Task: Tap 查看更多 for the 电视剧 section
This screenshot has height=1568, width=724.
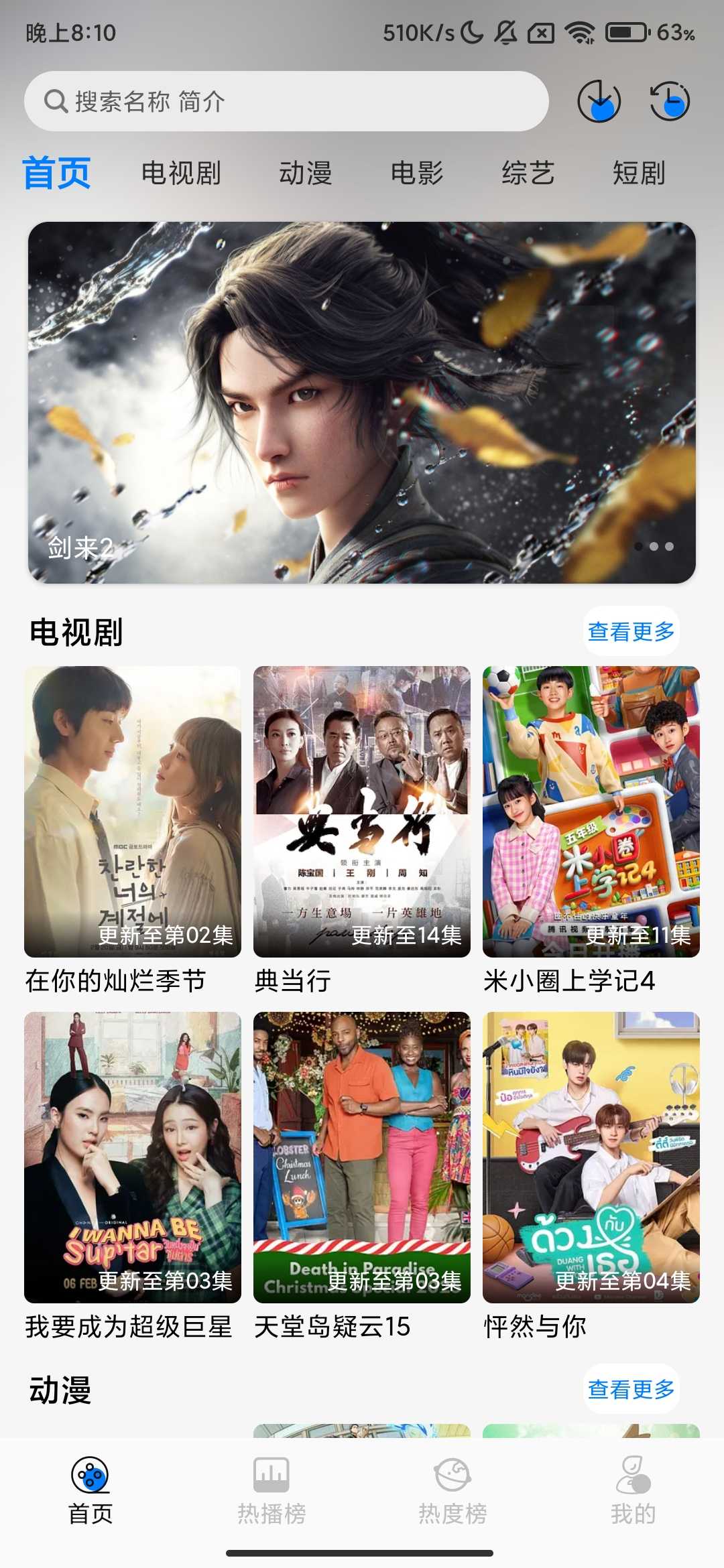Action: (631, 631)
